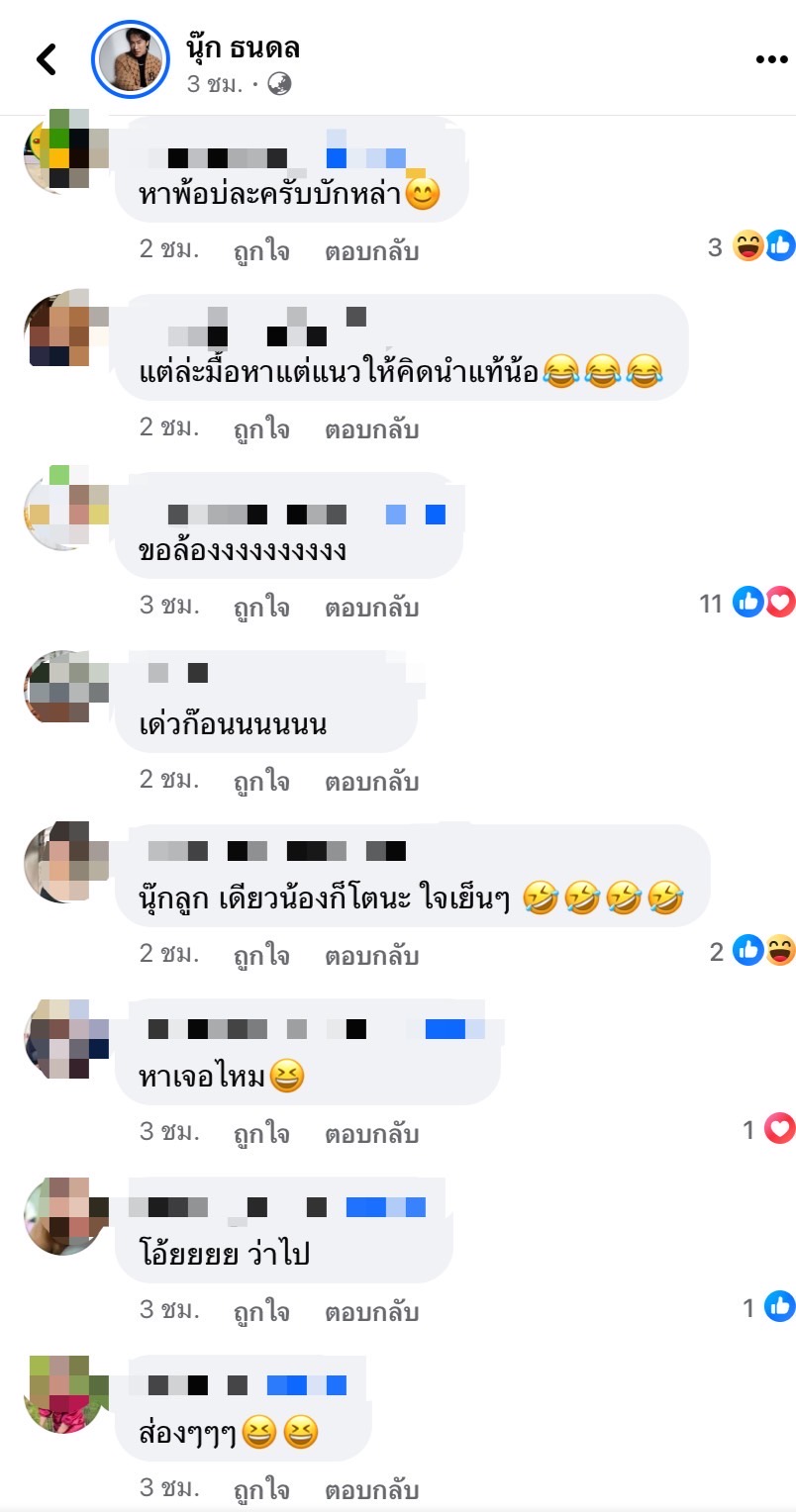Reply to the comment 'แต่ละมื้อหาแต่แนวให้คิดนำแท้น้อ'
Screen dimensions: 796x1512
371,429
